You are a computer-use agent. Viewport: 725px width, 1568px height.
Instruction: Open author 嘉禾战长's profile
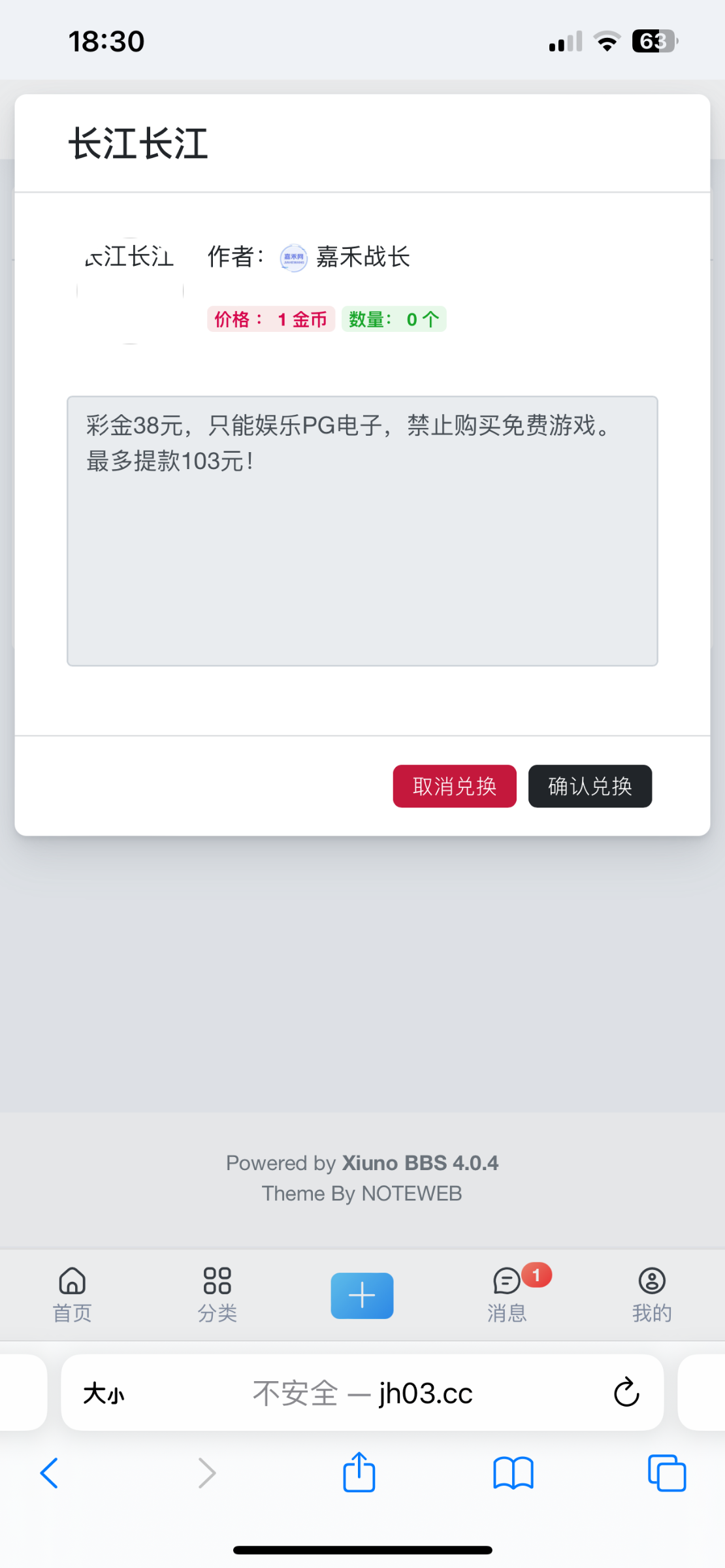(x=362, y=257)
